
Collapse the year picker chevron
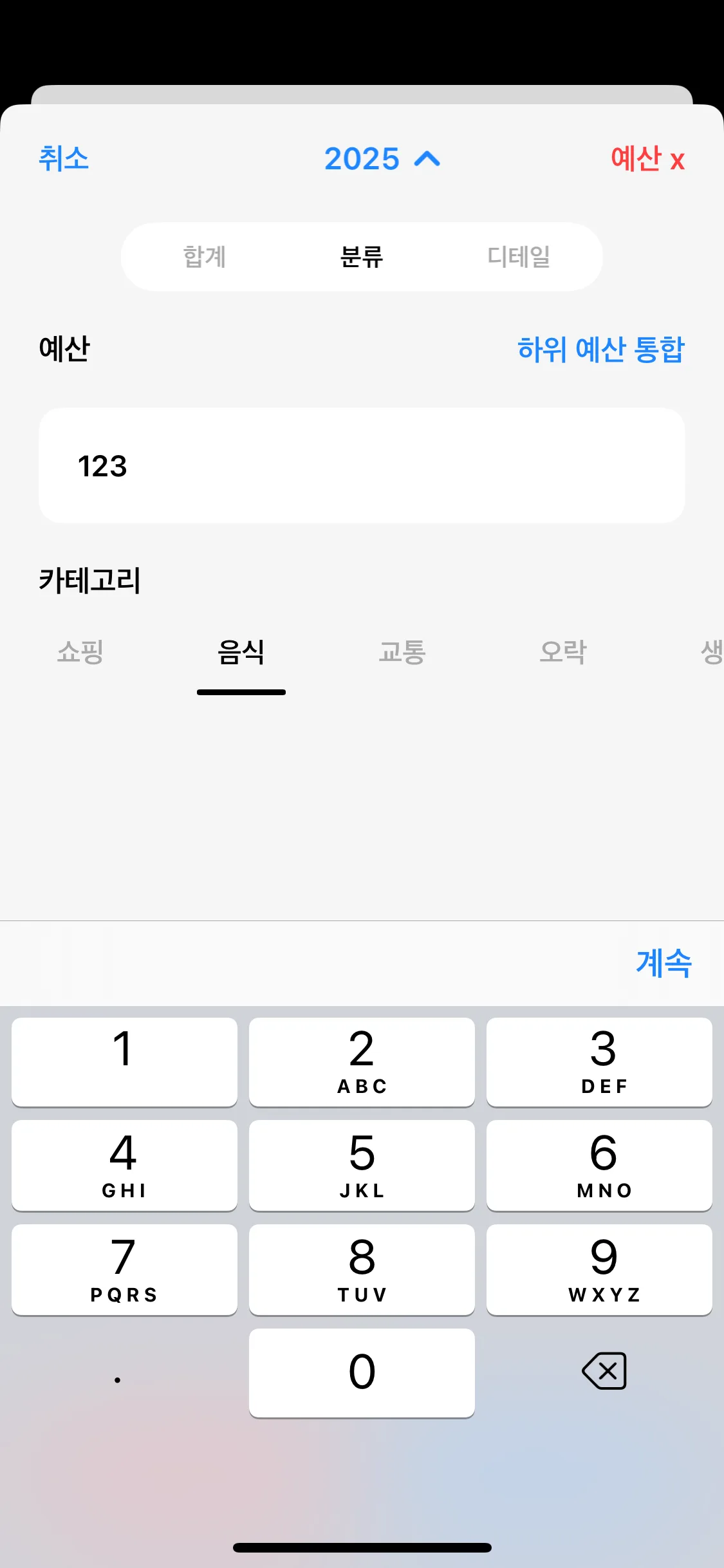[427, 160]
